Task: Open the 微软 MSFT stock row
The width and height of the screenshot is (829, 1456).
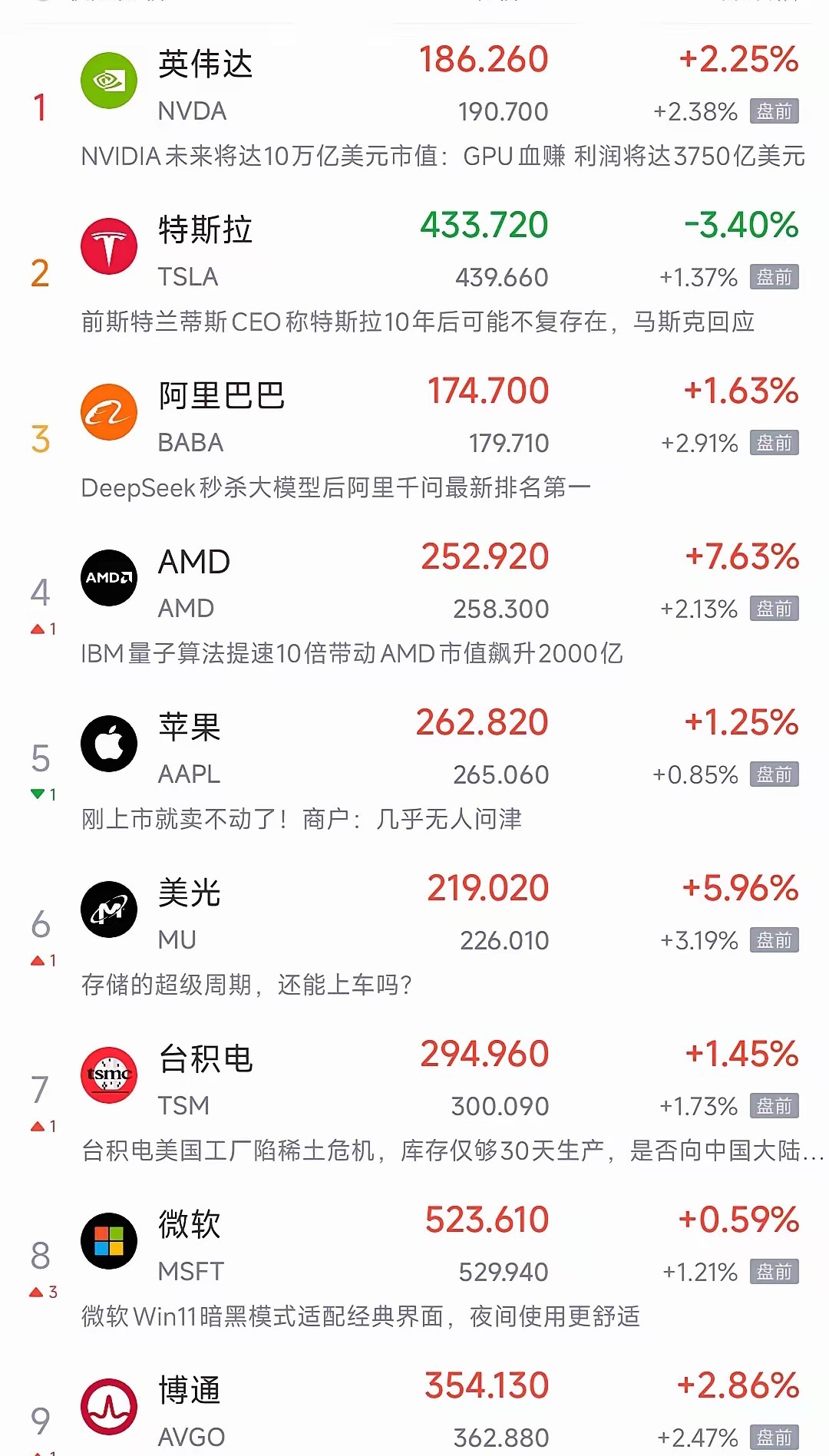Action: [x=414, y=1245]
